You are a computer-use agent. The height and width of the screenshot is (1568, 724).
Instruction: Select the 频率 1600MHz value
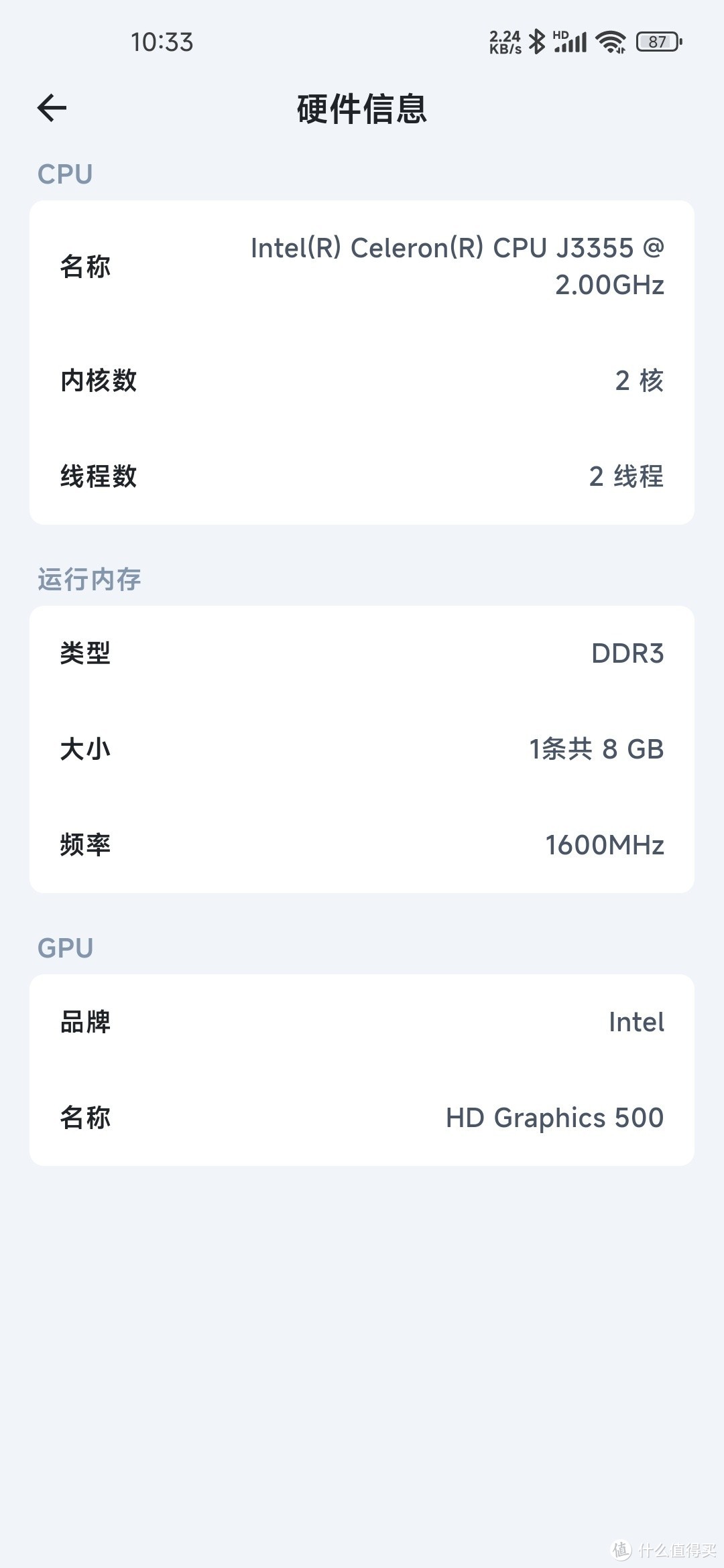point(603,845)
